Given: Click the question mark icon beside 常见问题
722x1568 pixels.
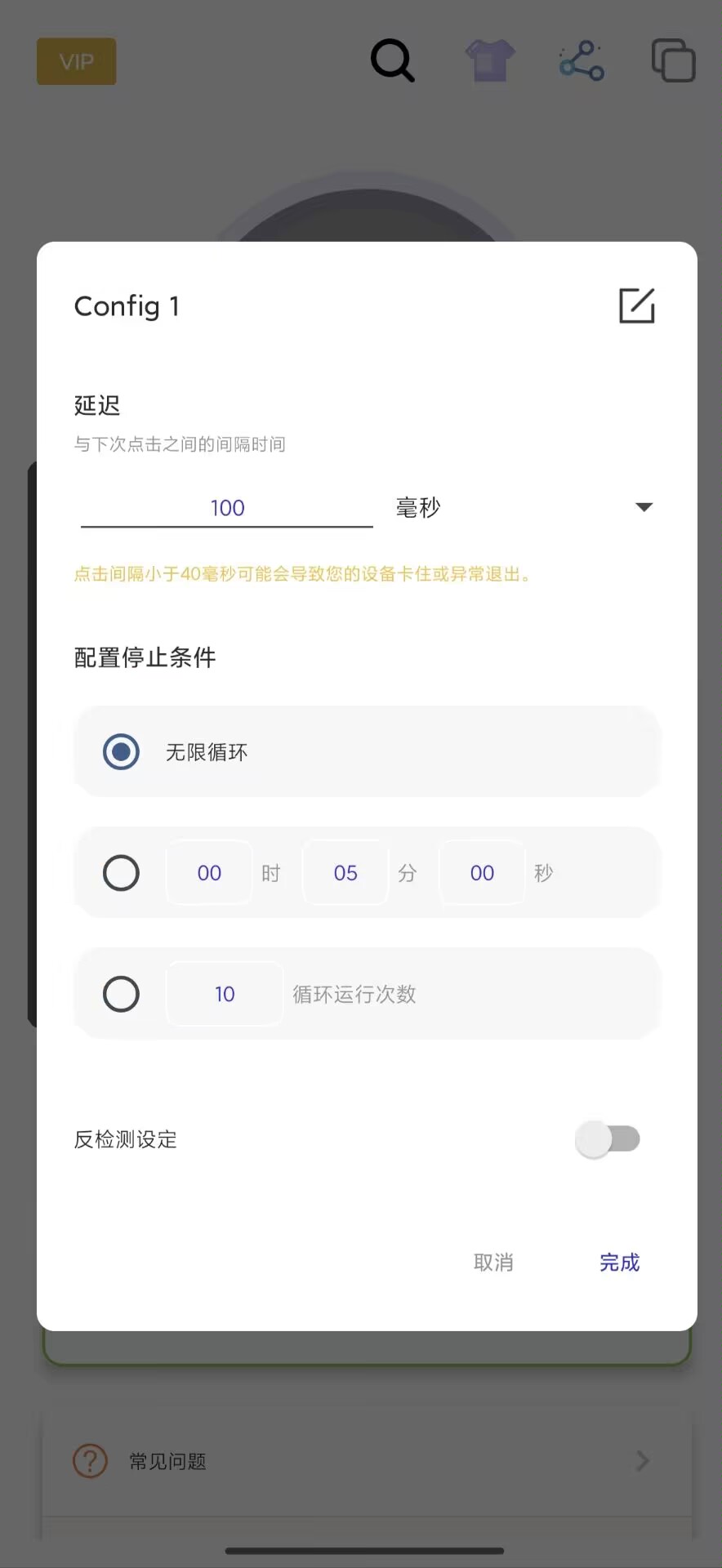Looking at the screenshot, I should coord(90,1461).
